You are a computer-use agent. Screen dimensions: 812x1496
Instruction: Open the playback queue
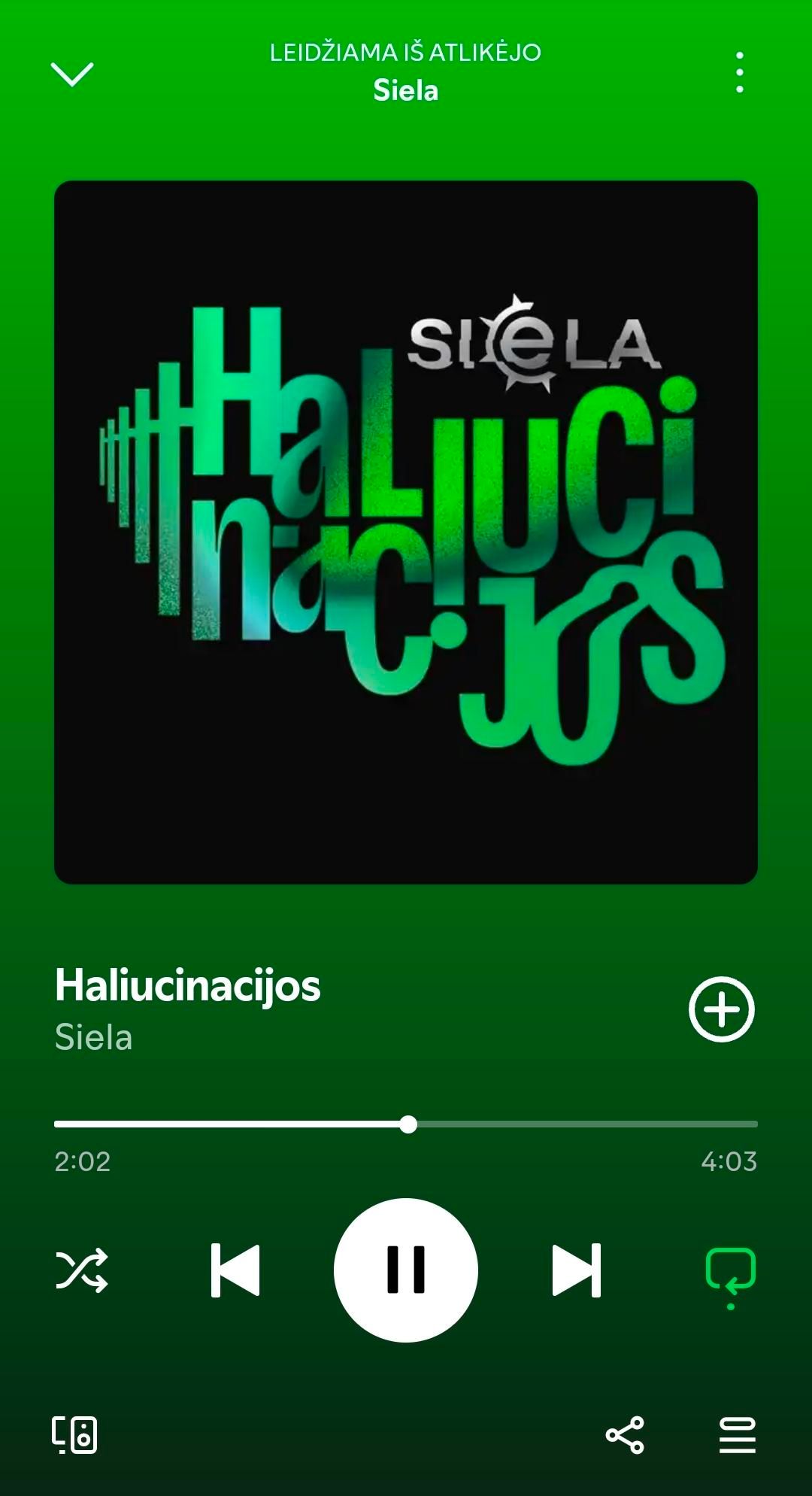pos(737,1435)
